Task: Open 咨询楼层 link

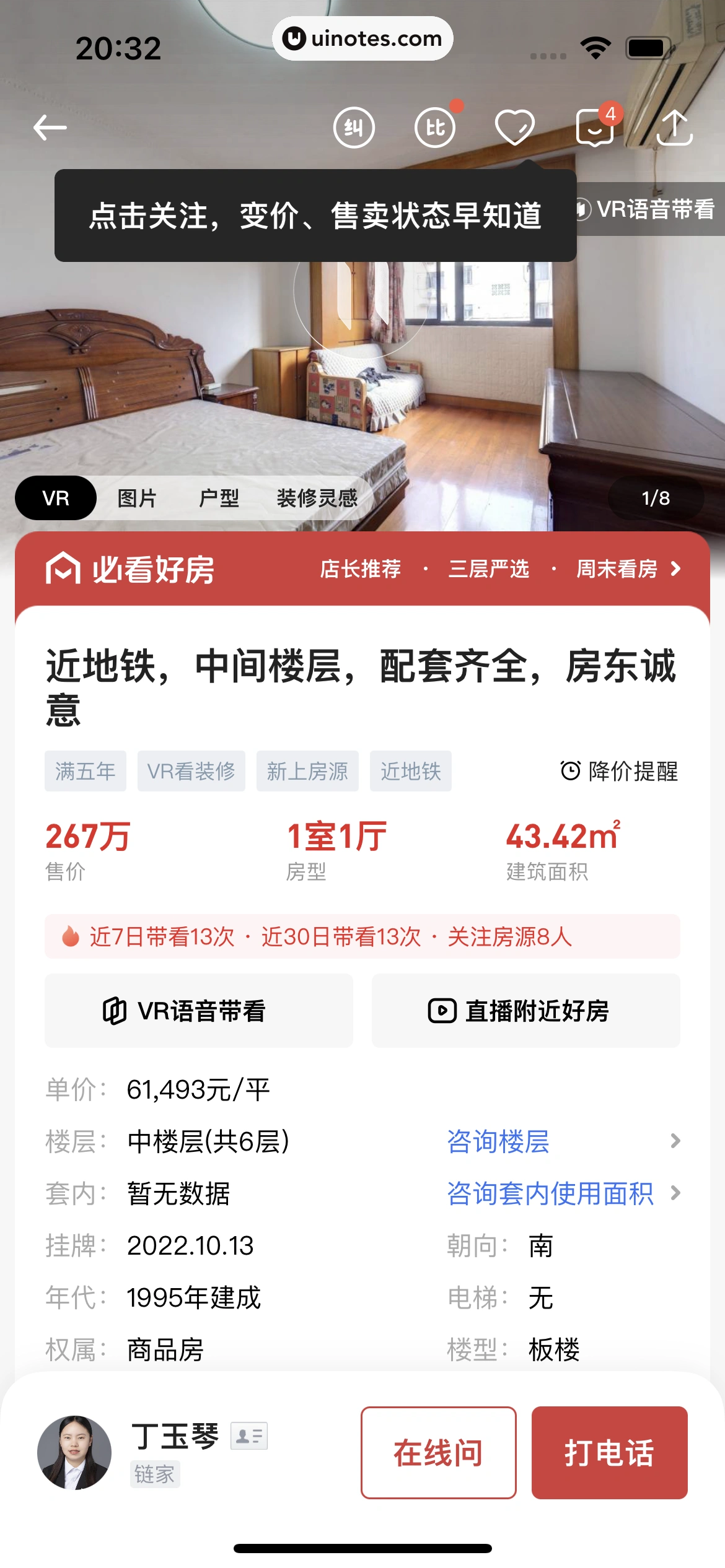Action: point(498,1141)
